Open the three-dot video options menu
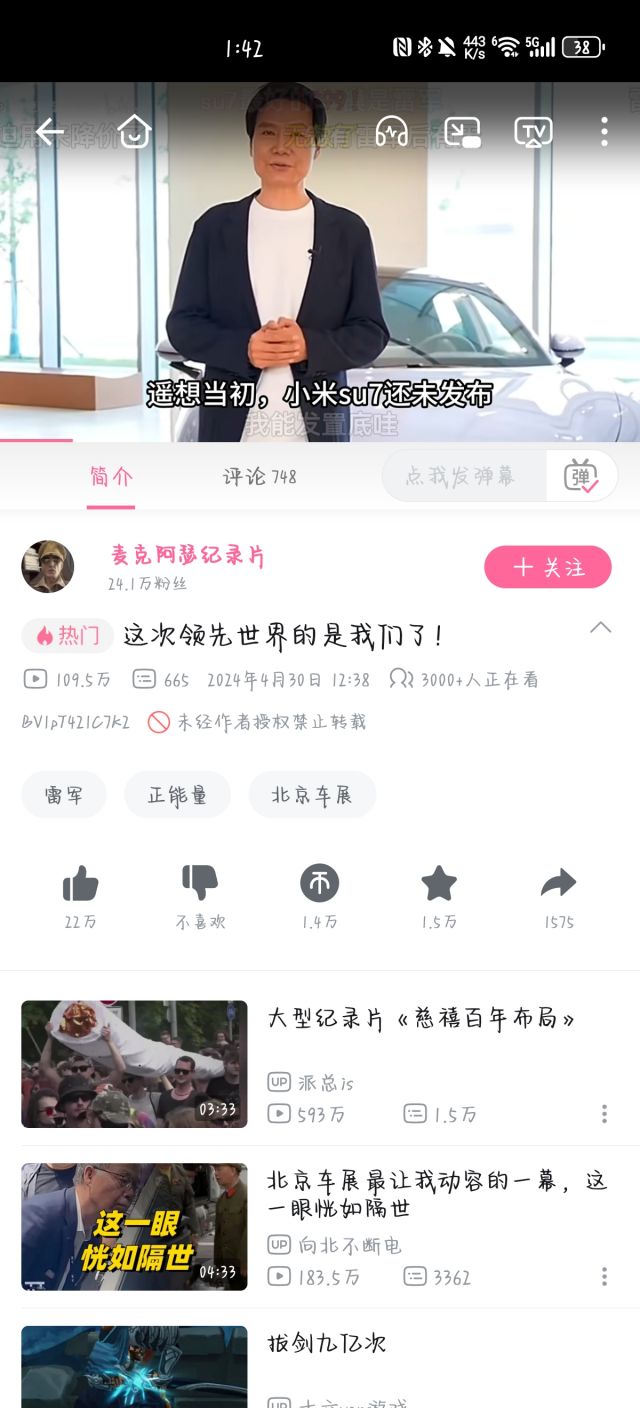640x1408 pixels. 604,131
